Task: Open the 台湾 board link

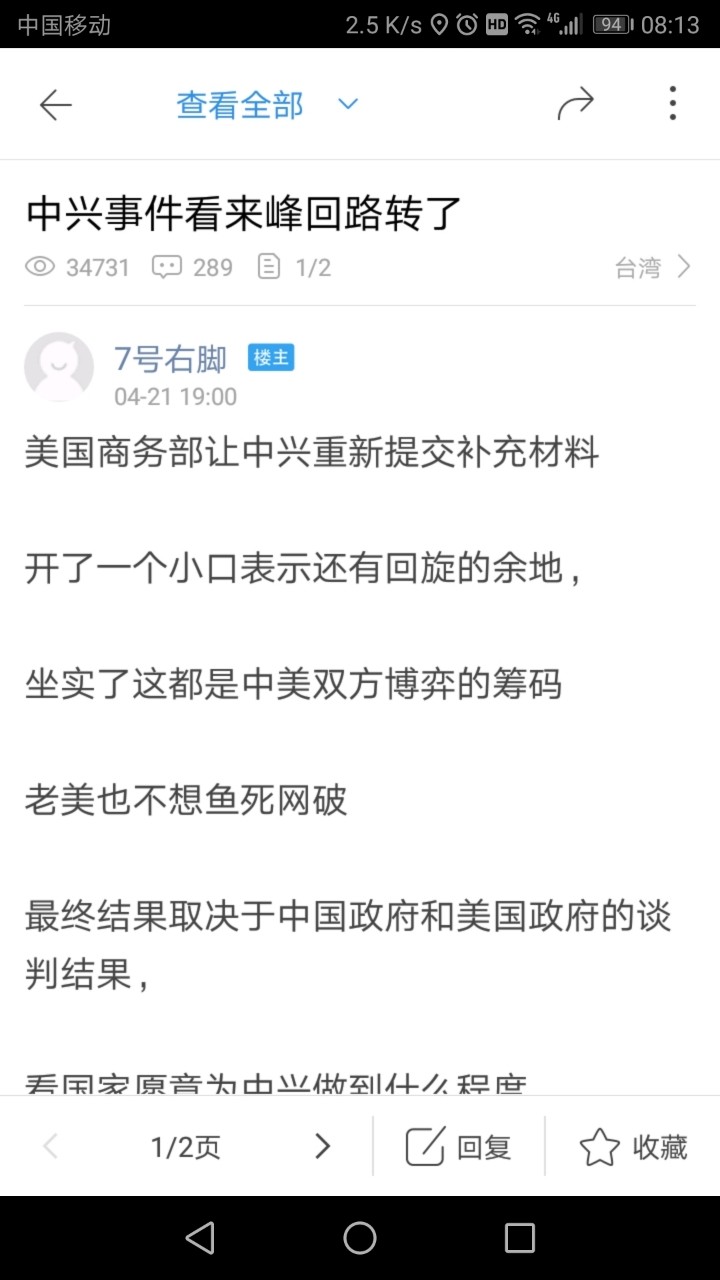Action: click(652, 267)
